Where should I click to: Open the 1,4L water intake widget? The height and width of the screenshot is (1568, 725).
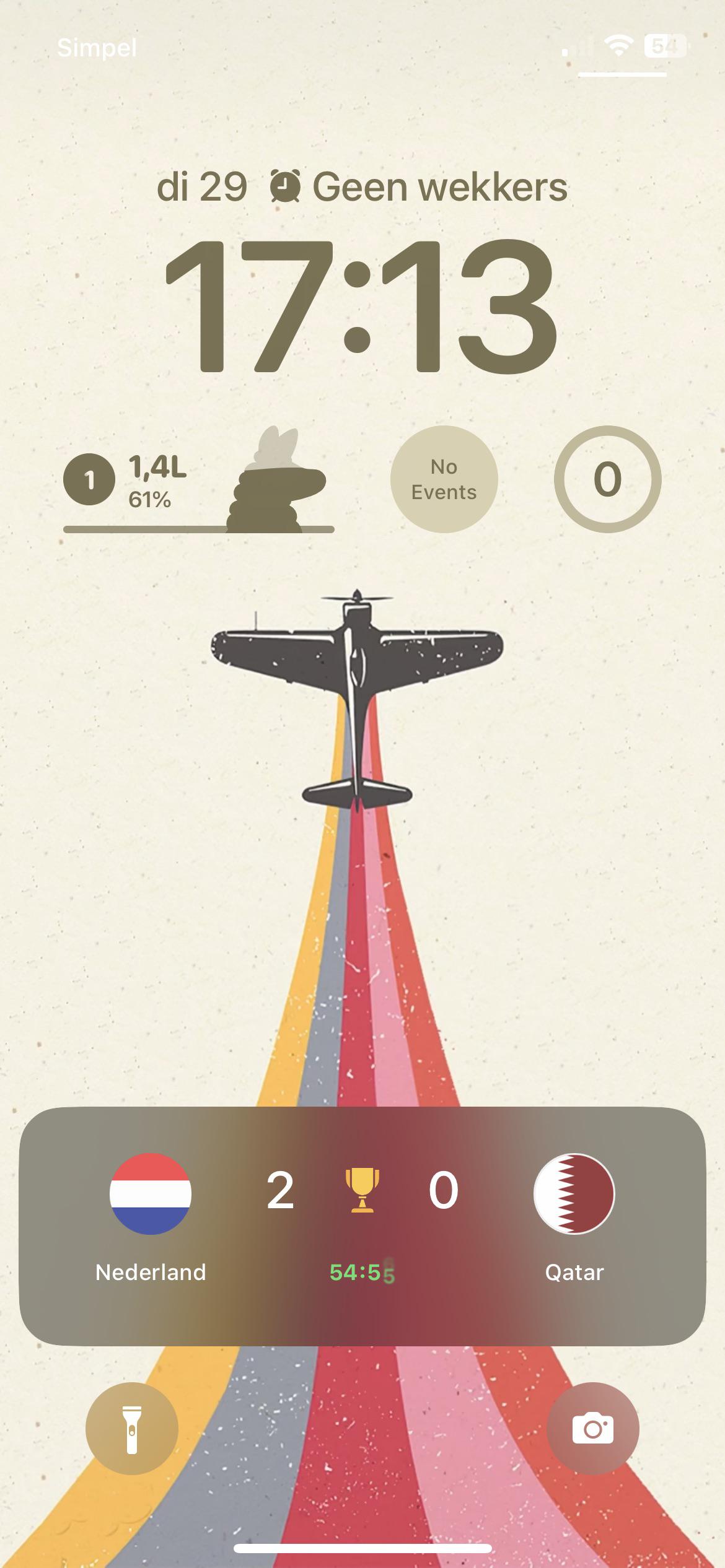pos(198,480)
